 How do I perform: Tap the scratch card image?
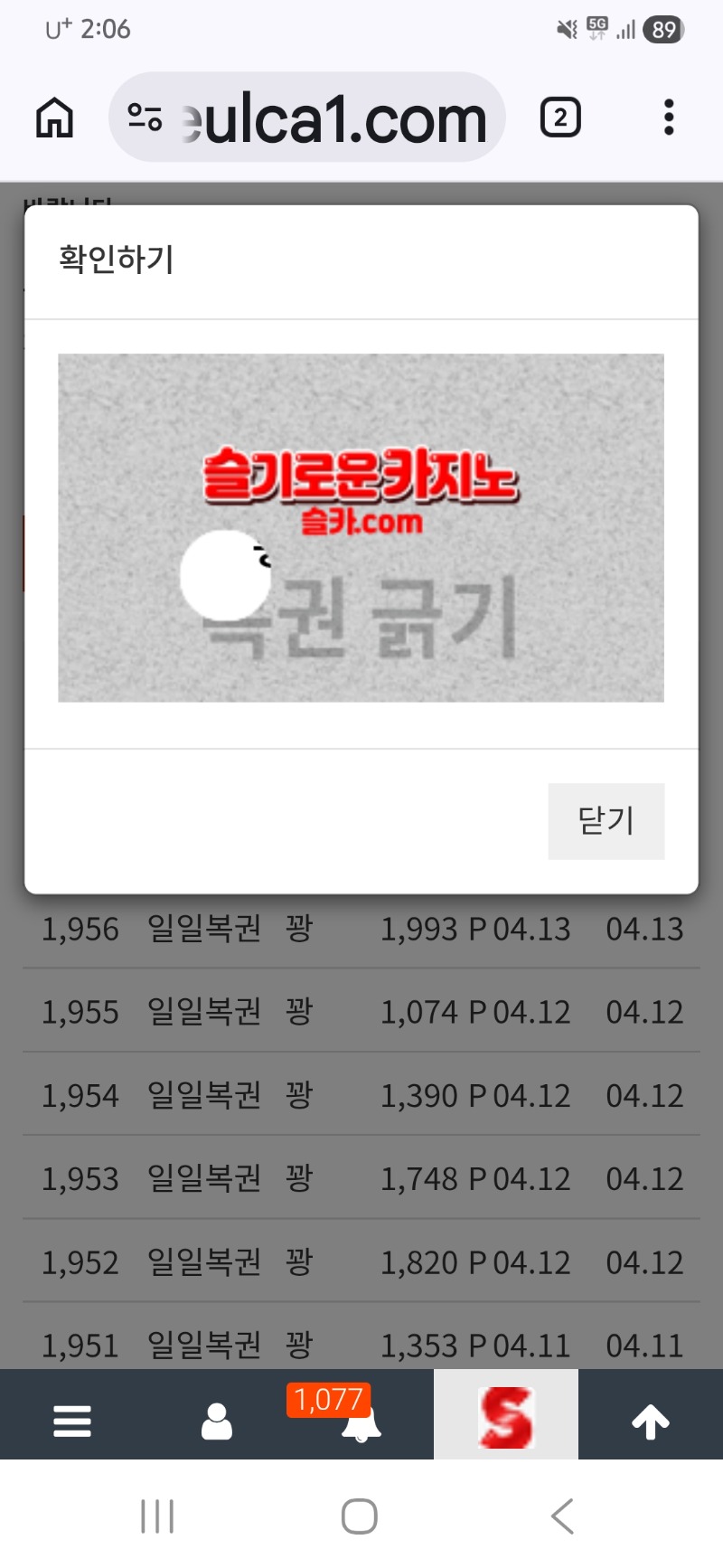[361, 527]
